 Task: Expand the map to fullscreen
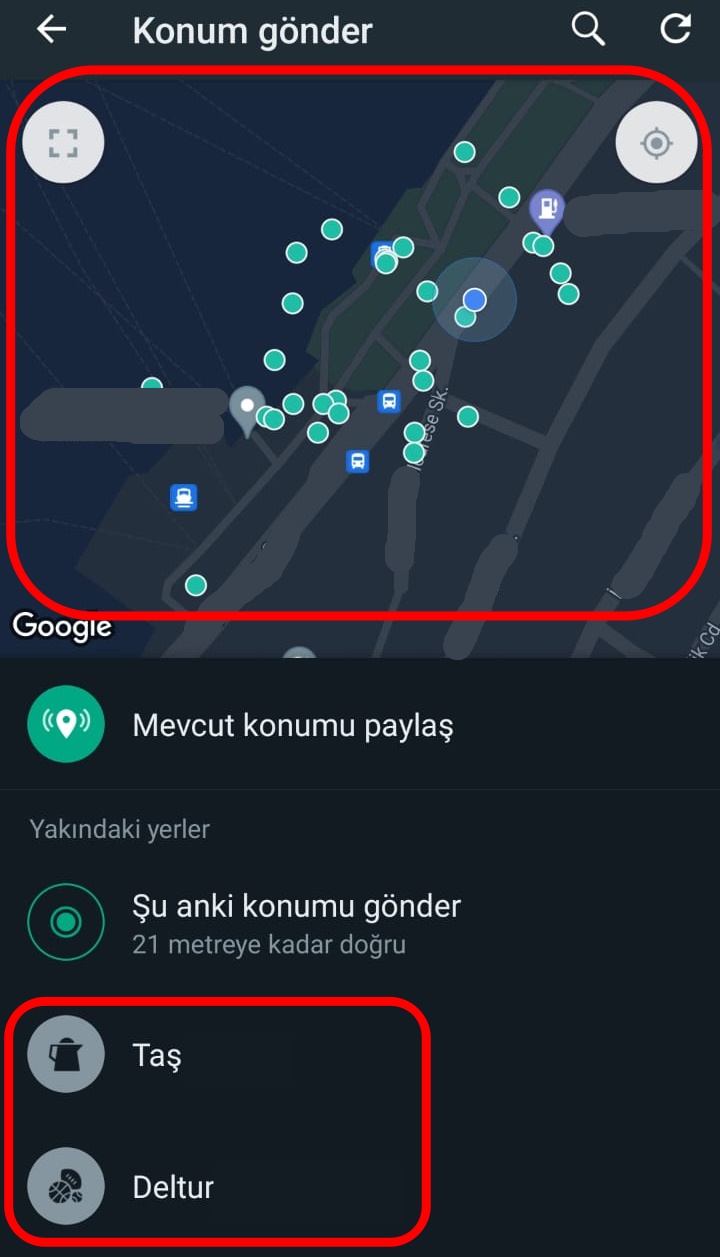62,141
